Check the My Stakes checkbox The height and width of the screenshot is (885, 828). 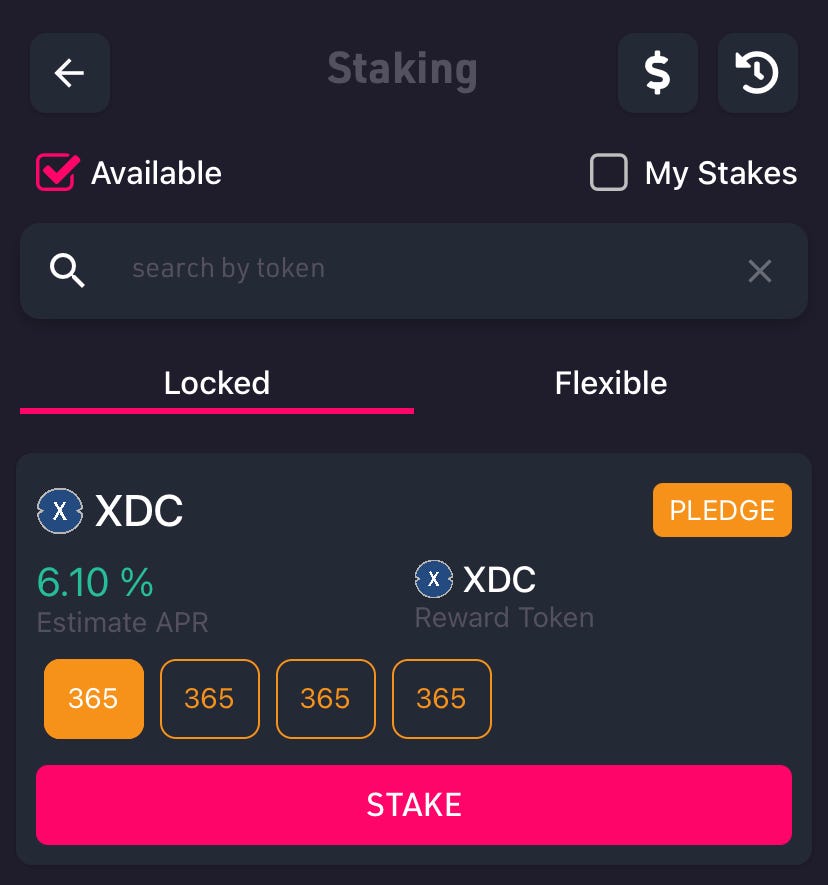609,173
